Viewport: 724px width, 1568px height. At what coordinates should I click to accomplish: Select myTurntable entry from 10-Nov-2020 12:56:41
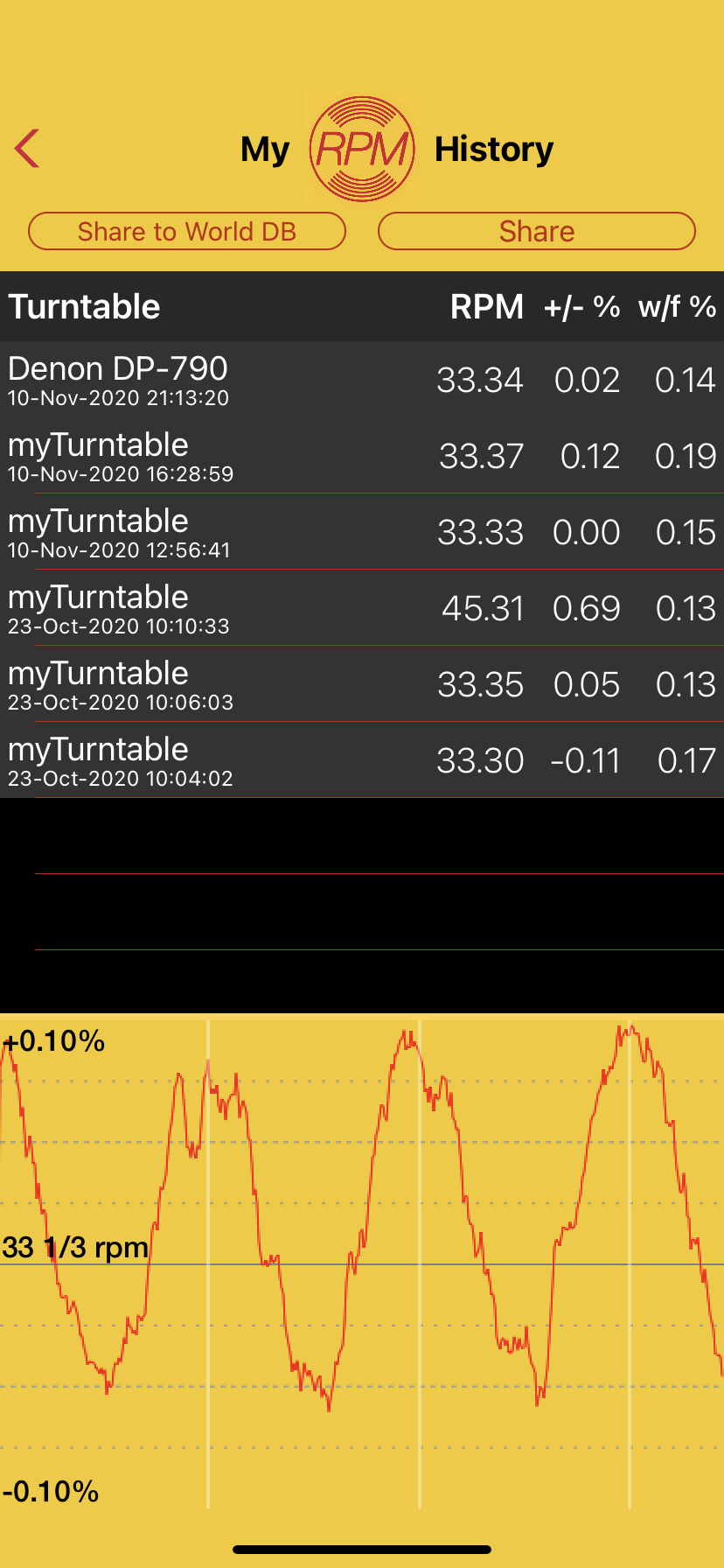362,531
